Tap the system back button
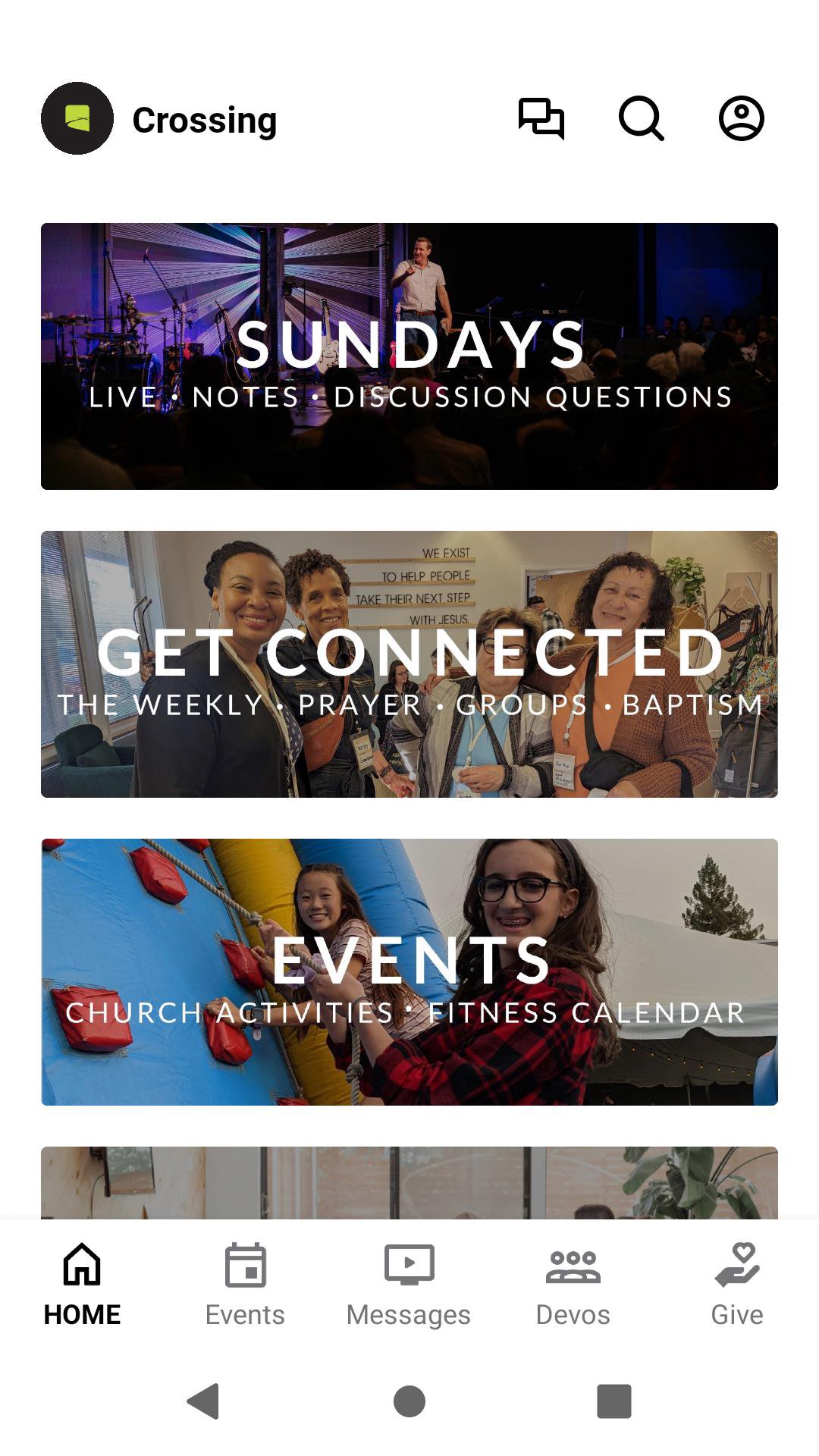 tap(203, 1401)
